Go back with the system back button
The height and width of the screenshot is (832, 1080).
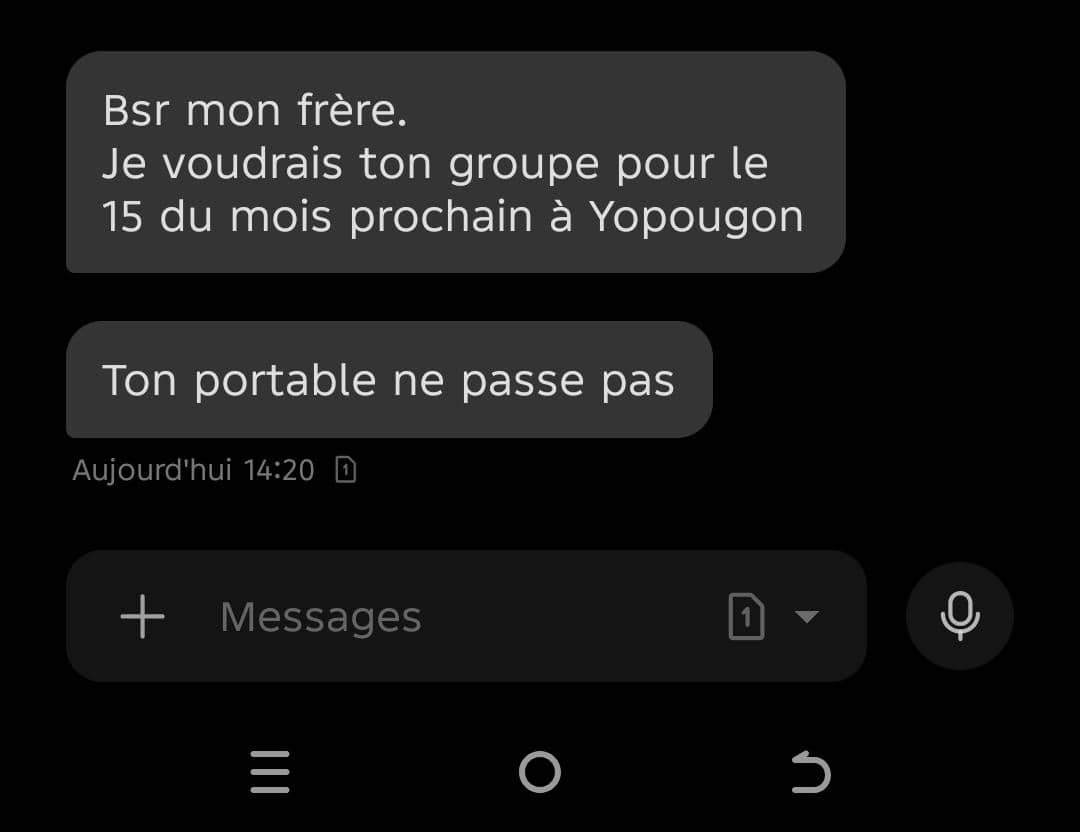click(810, 772)
